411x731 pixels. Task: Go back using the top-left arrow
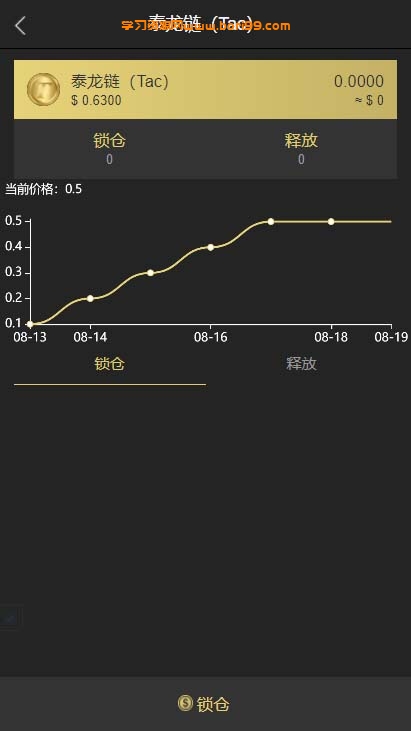coord(20,26)
